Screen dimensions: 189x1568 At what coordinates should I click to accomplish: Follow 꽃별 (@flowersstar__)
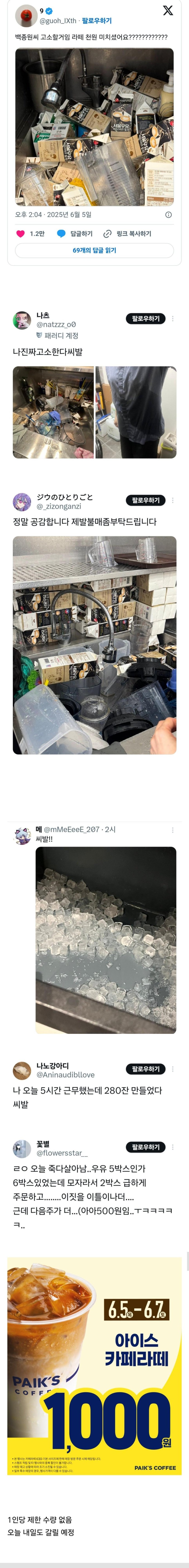click(x=145, y=1147)
